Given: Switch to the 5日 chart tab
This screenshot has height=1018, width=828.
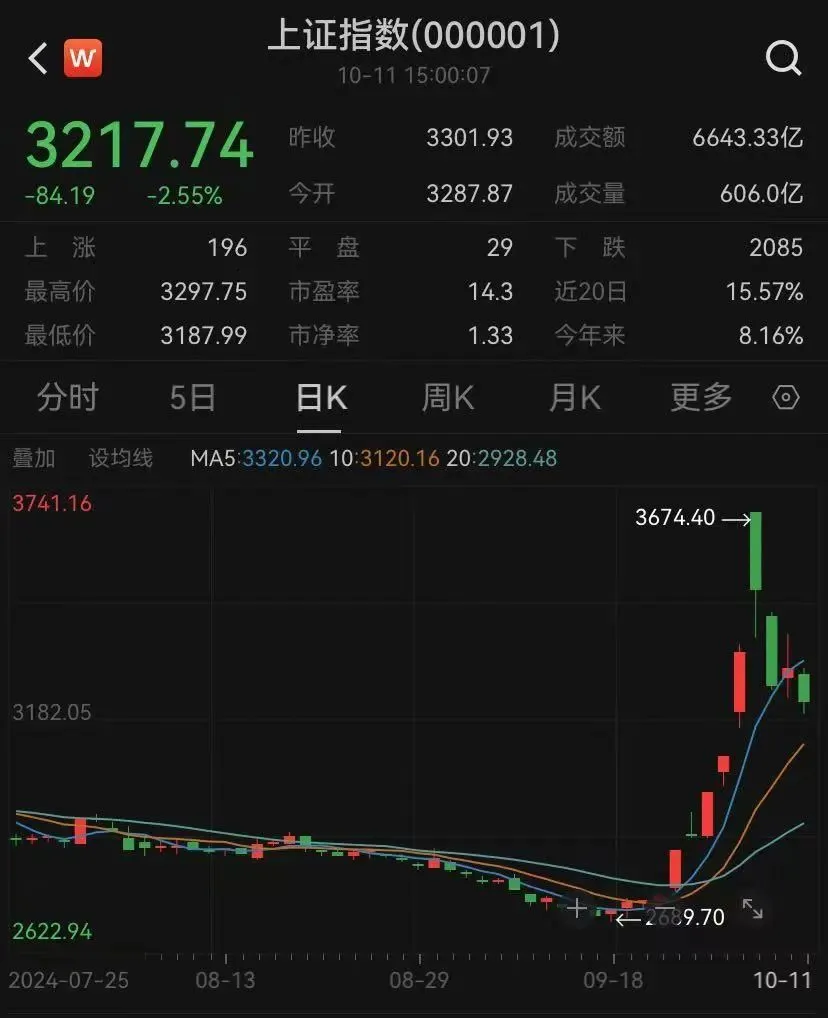Looking at the screenshot, I should 193,398.
